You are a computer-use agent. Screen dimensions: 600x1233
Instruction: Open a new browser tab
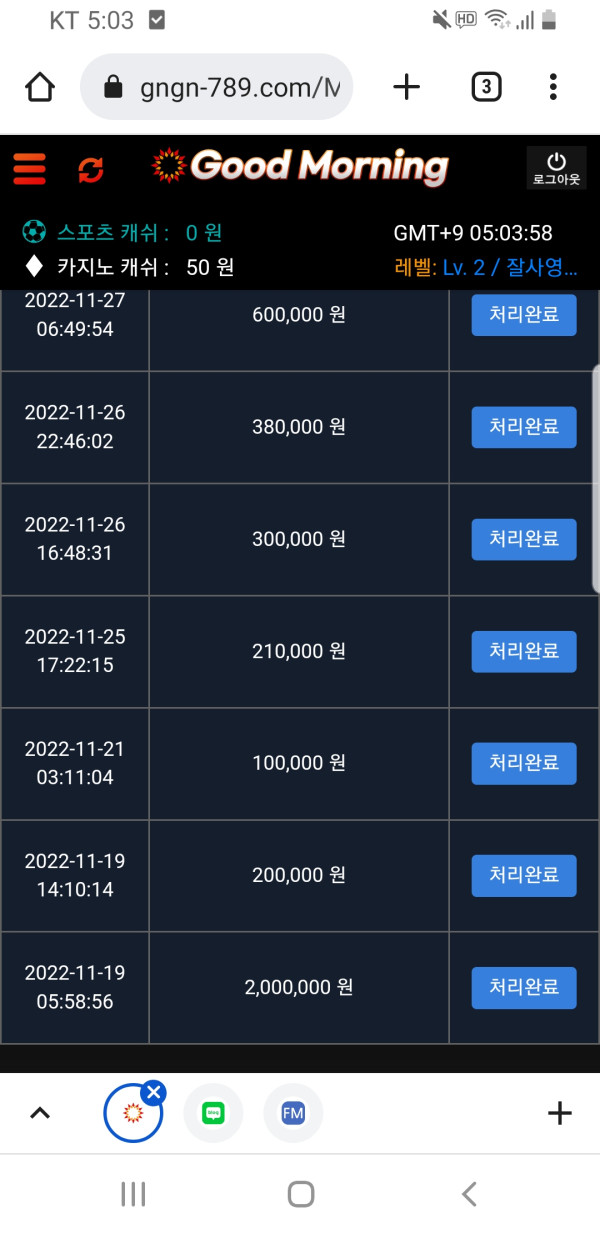pyautogui.click(x=406, y=88)
